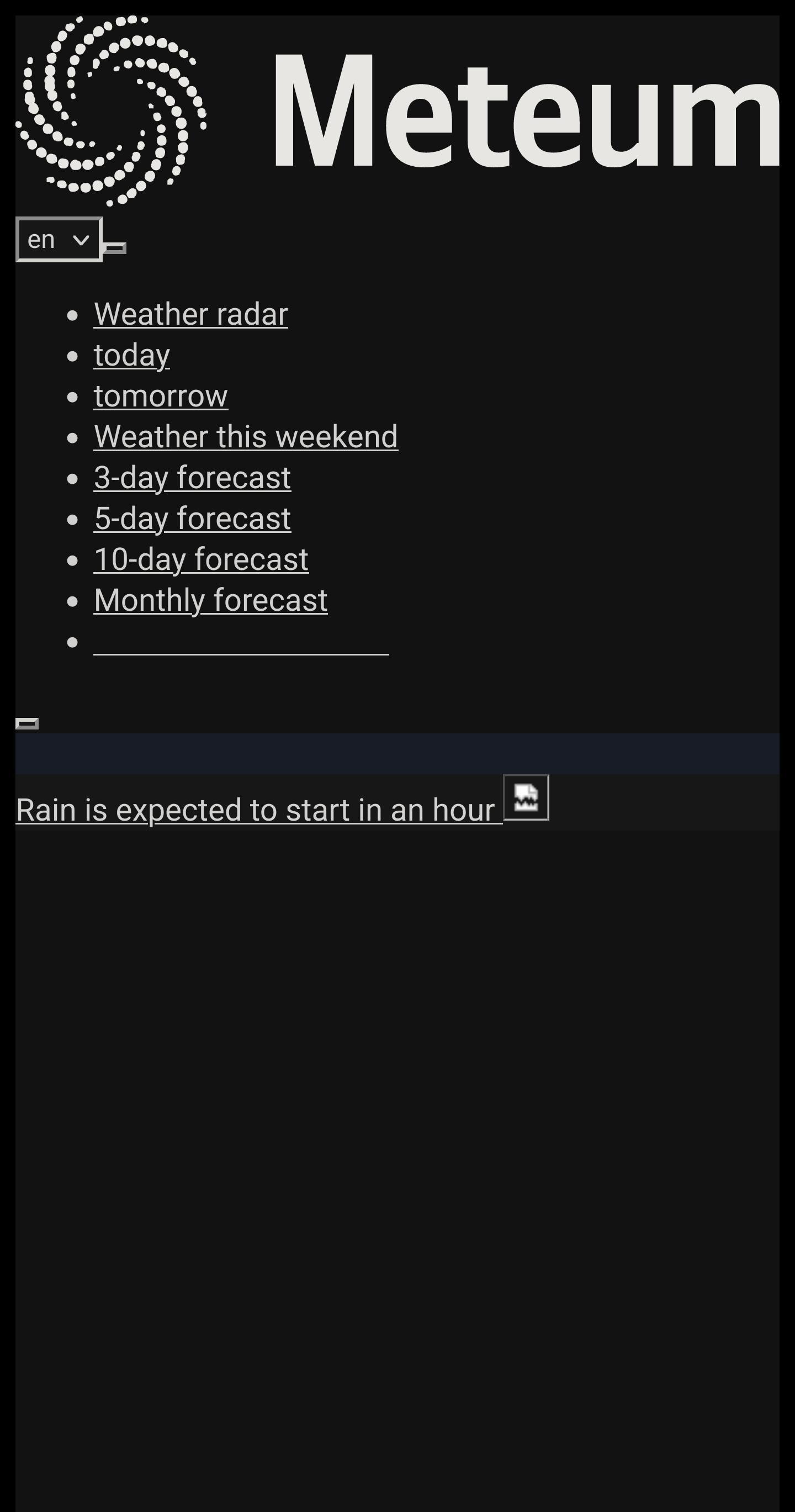Select the 5-day forecast link
This screenshot has height=1512, width=795.
(193, 519)
